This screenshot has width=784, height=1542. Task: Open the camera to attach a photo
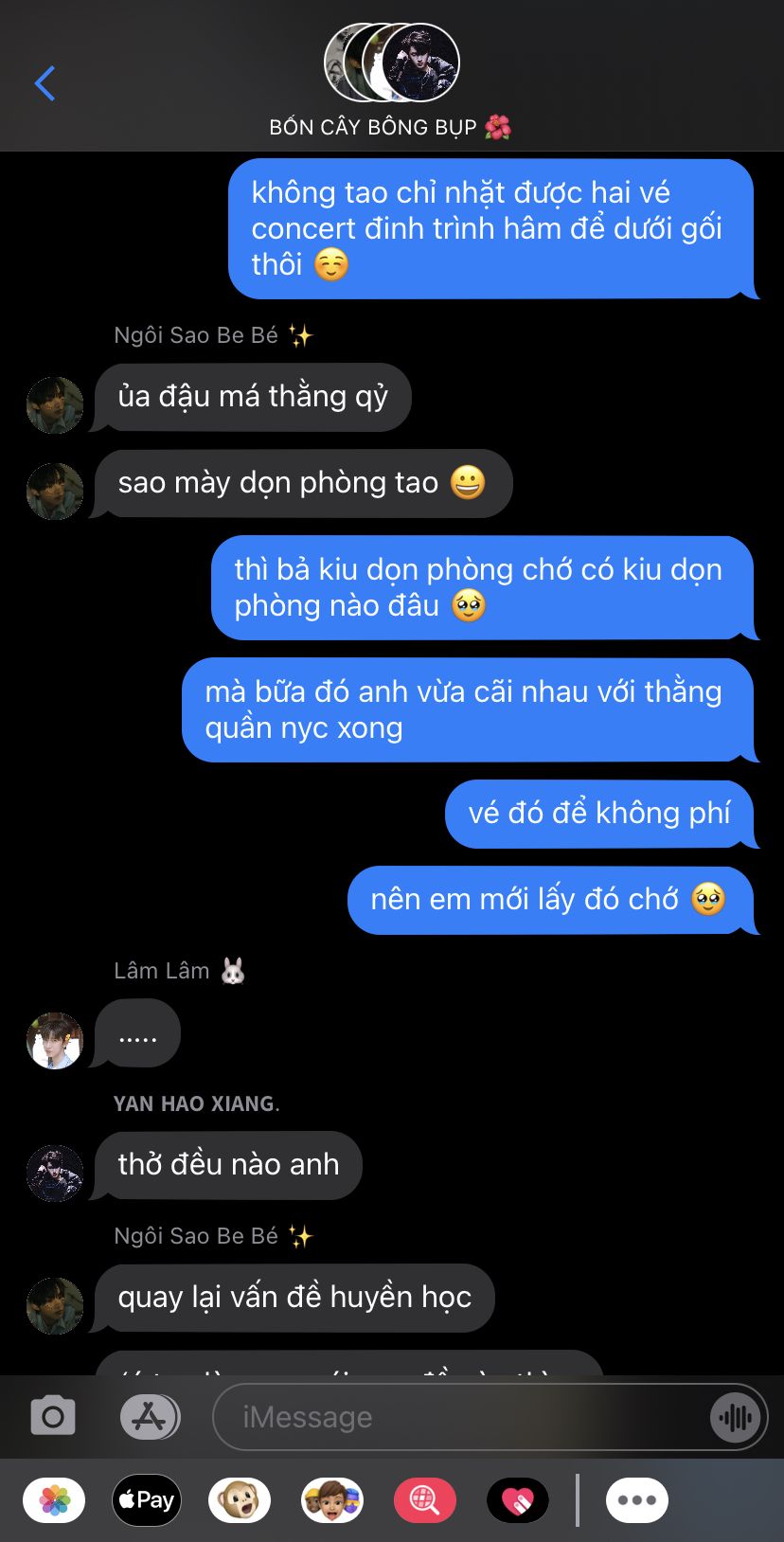(x=53, y=1417)
